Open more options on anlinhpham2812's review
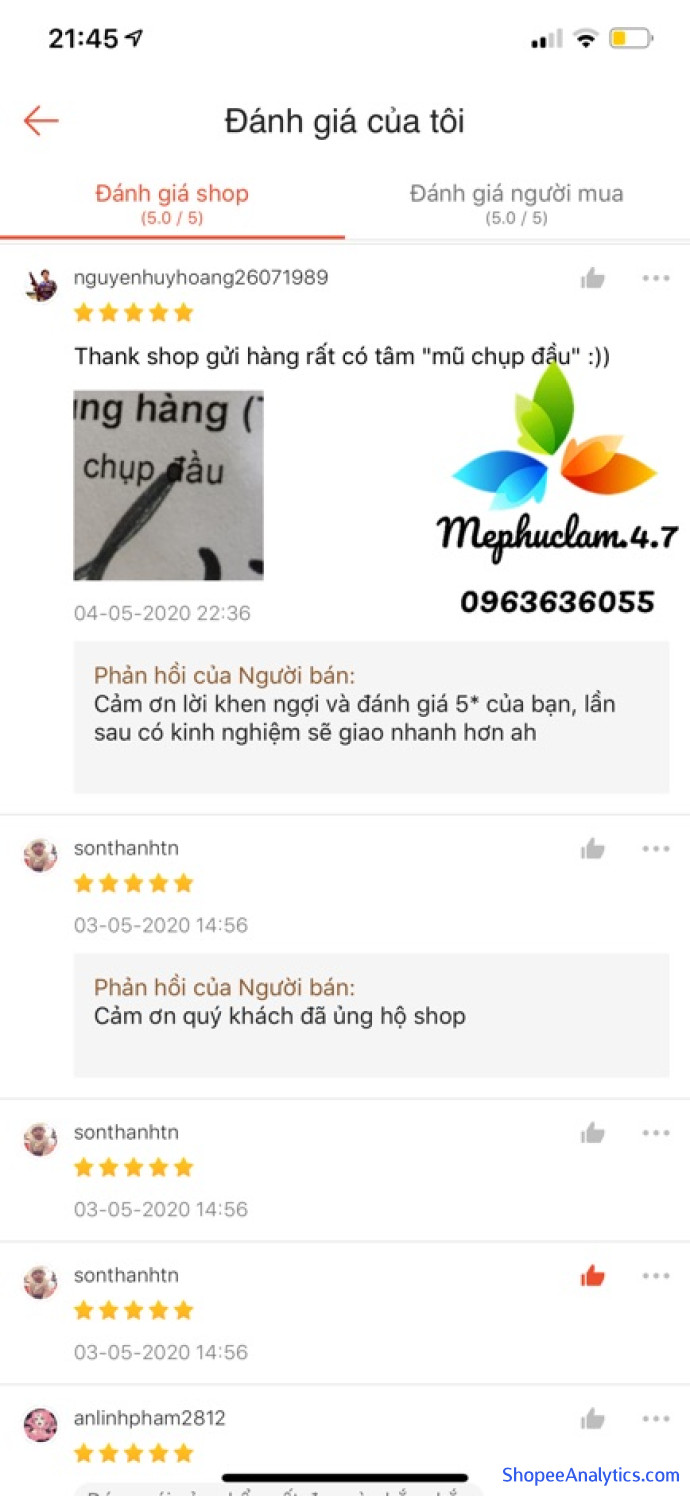This screenshot has height=1496, width=690. (656, 1419)
